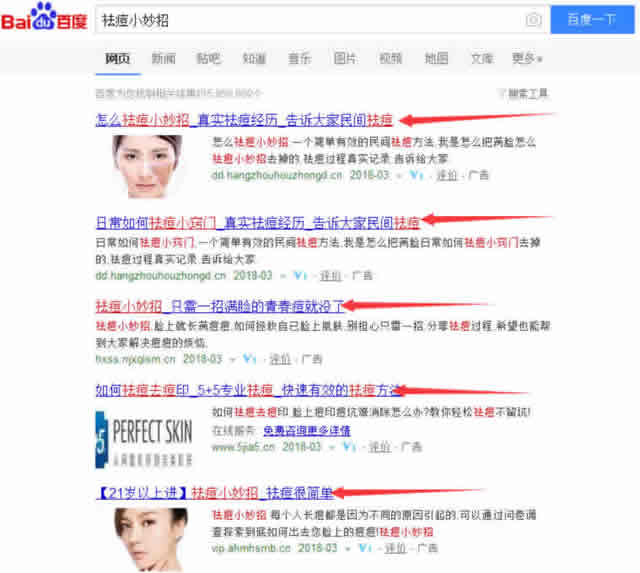Tap the 免费咨询更多详情 link
The width and height of the screenshot is (640, 573).
(x=306, y=430)
